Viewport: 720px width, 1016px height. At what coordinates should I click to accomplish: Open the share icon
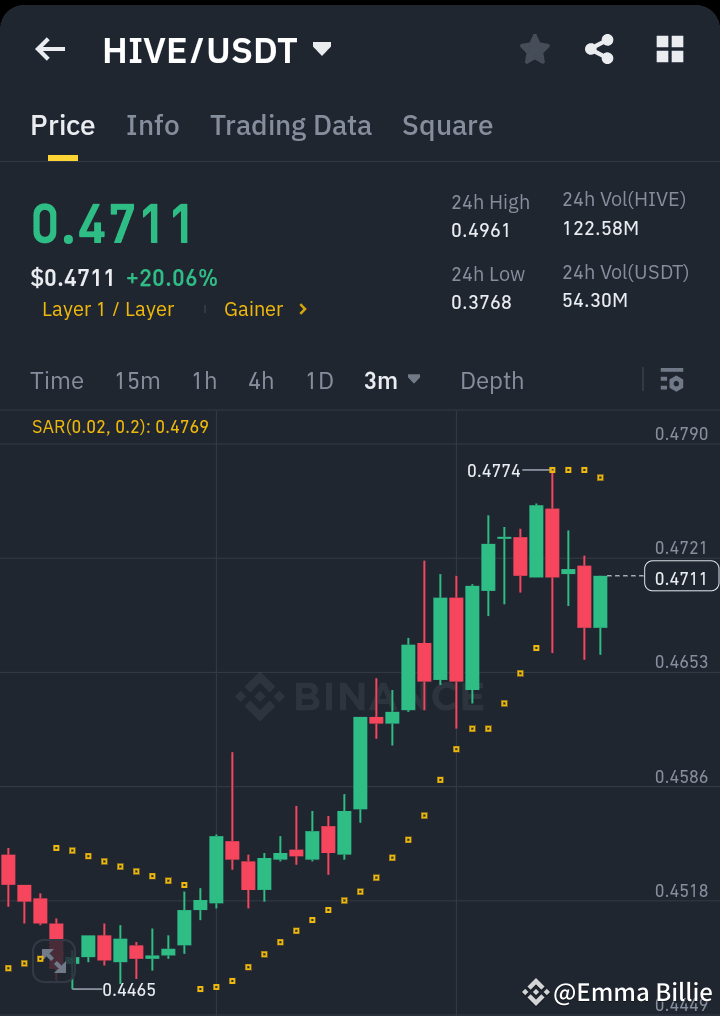point(599,49)
